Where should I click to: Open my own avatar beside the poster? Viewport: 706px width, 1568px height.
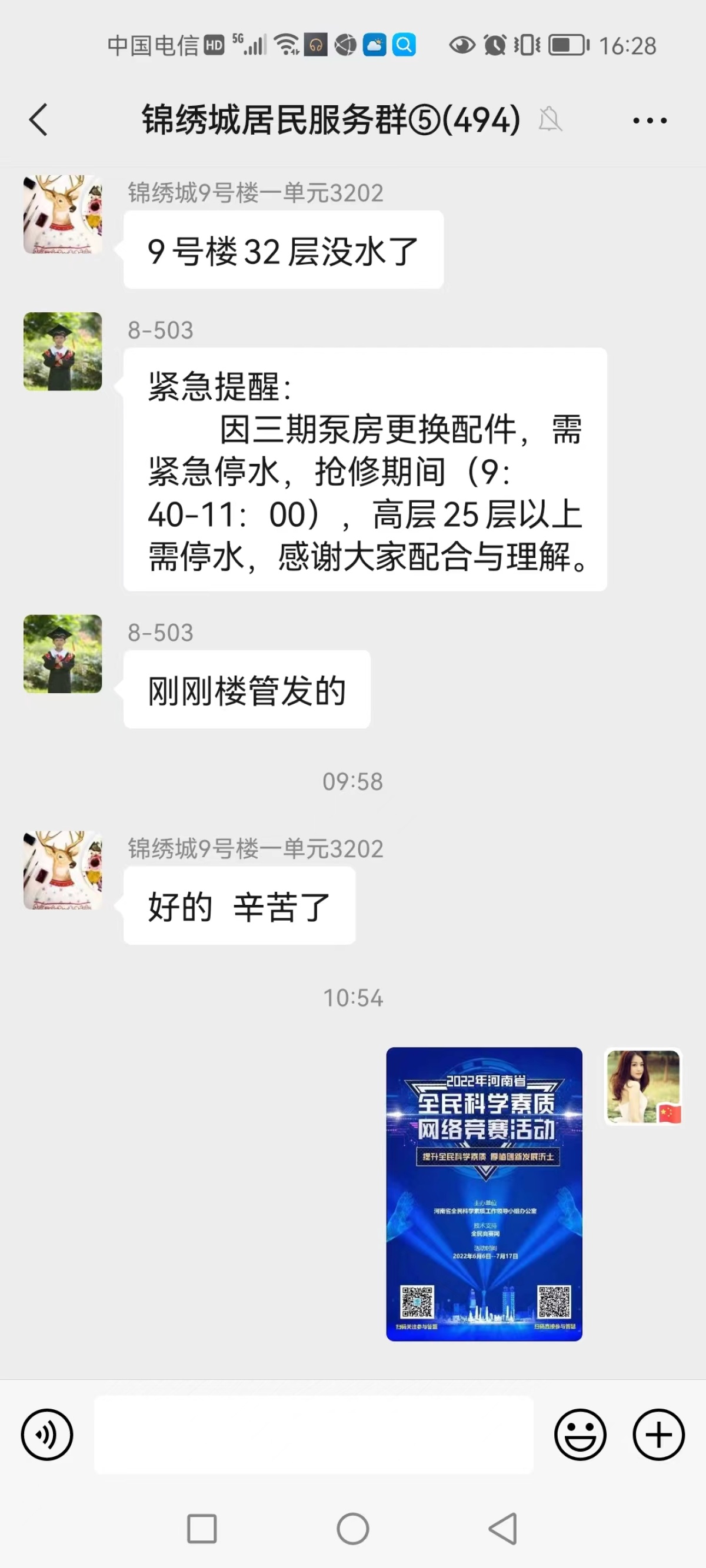point(642,1086)
